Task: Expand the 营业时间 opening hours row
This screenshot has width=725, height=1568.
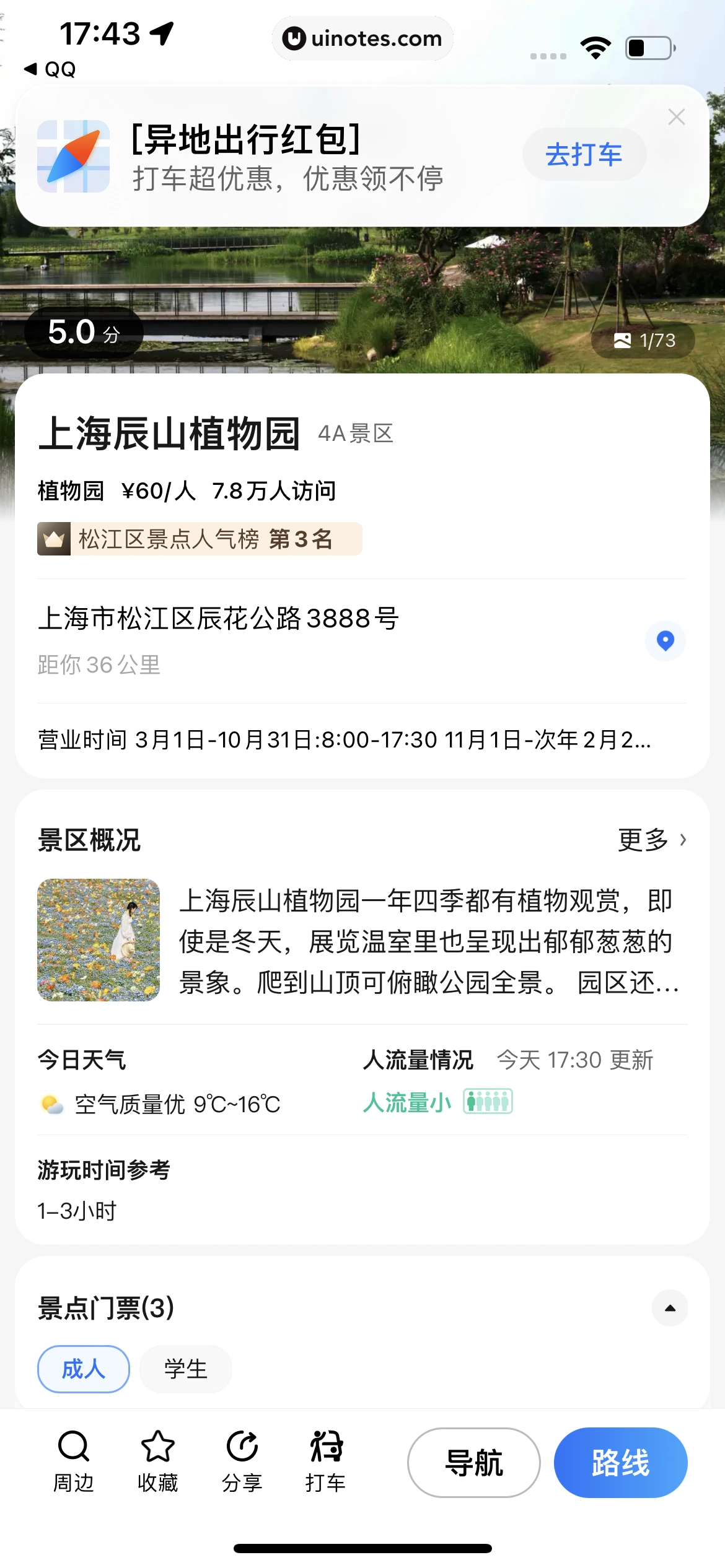Action: [x=345, y=739]
